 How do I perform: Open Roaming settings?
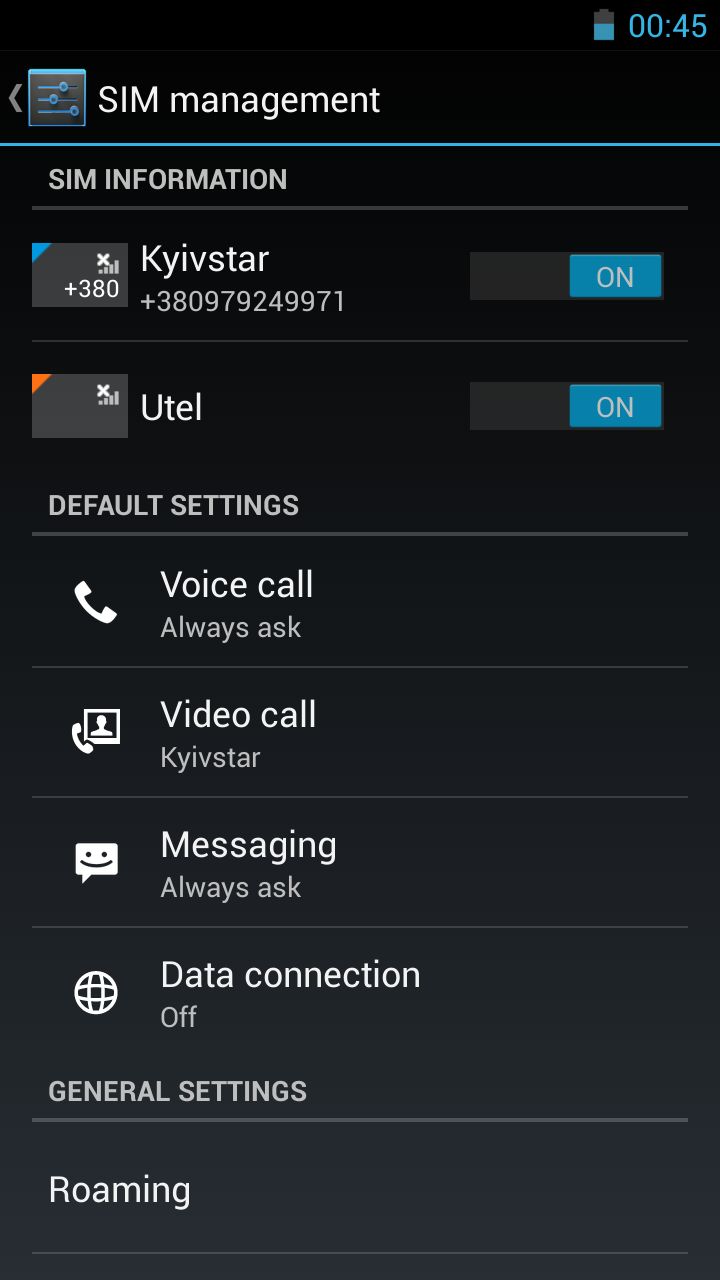tap(360, 1190)
